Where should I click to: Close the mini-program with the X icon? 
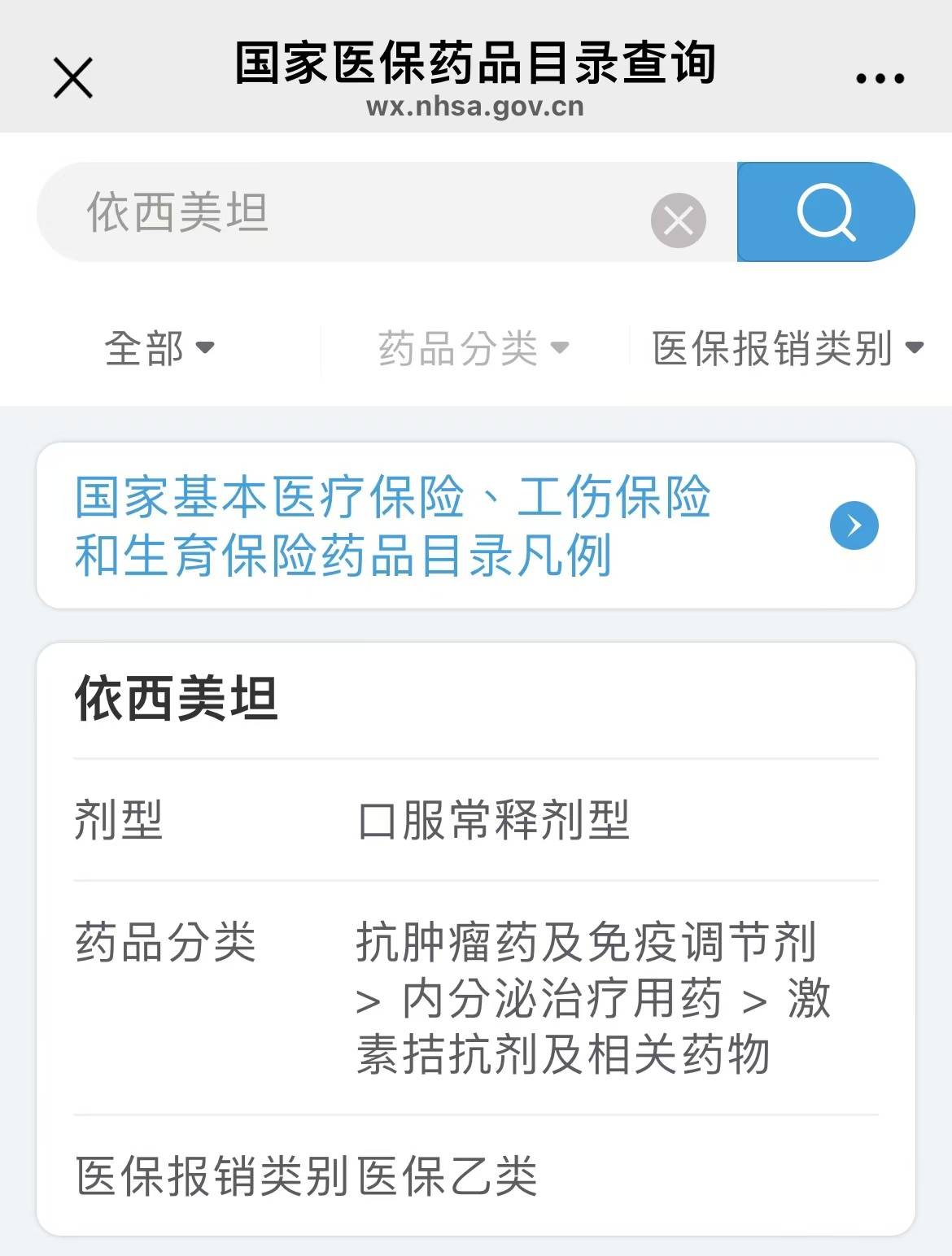point(72,76)
